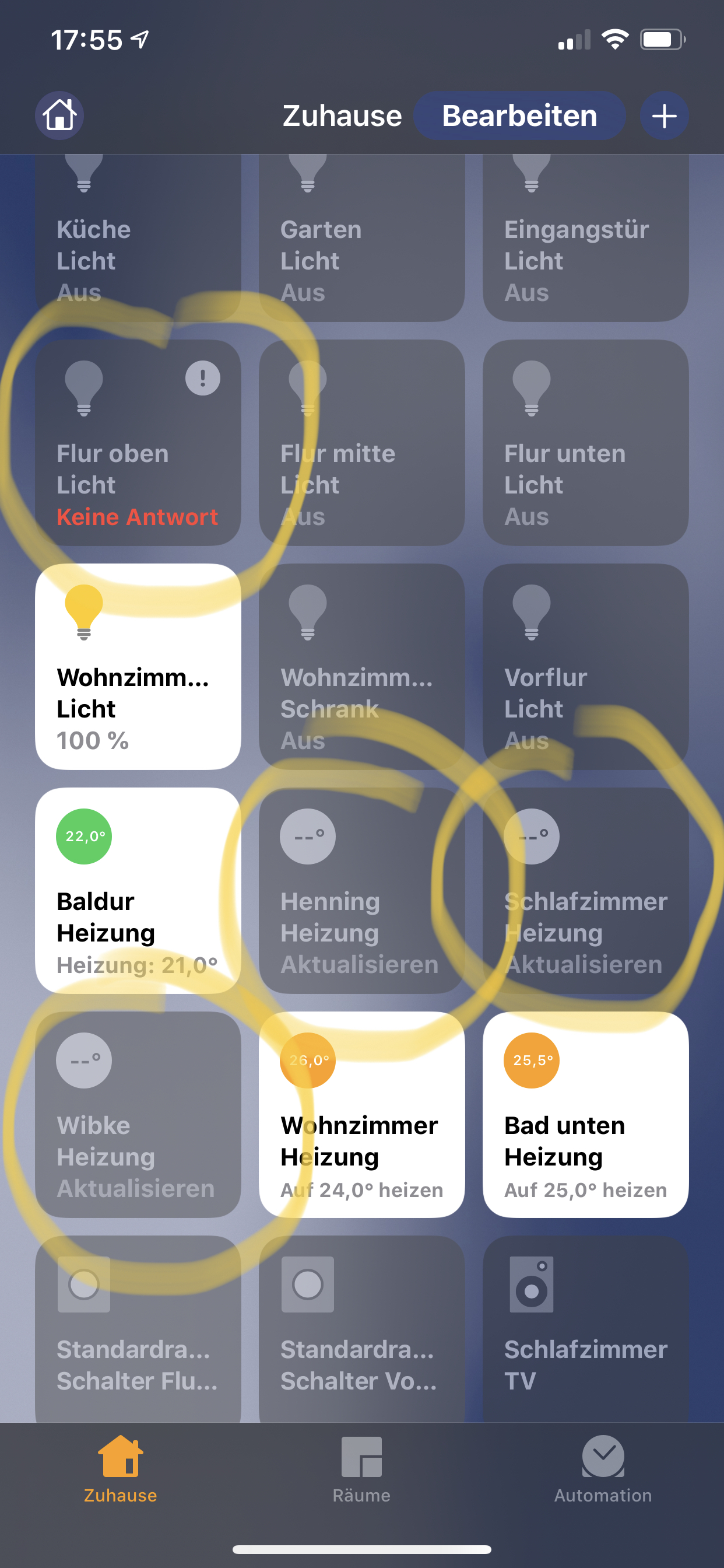Turn on Flur mitte Licht
The image size is (724, 1568).
coord(361,443)
